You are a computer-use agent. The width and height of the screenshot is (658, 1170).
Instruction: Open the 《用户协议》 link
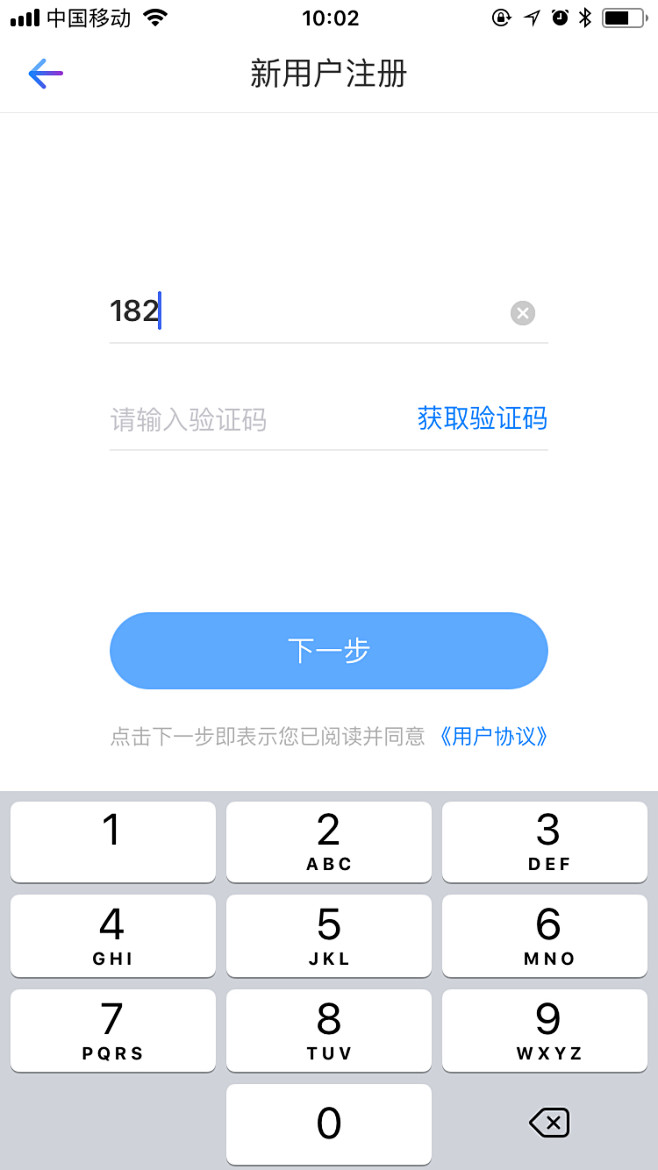pos(492,736)
